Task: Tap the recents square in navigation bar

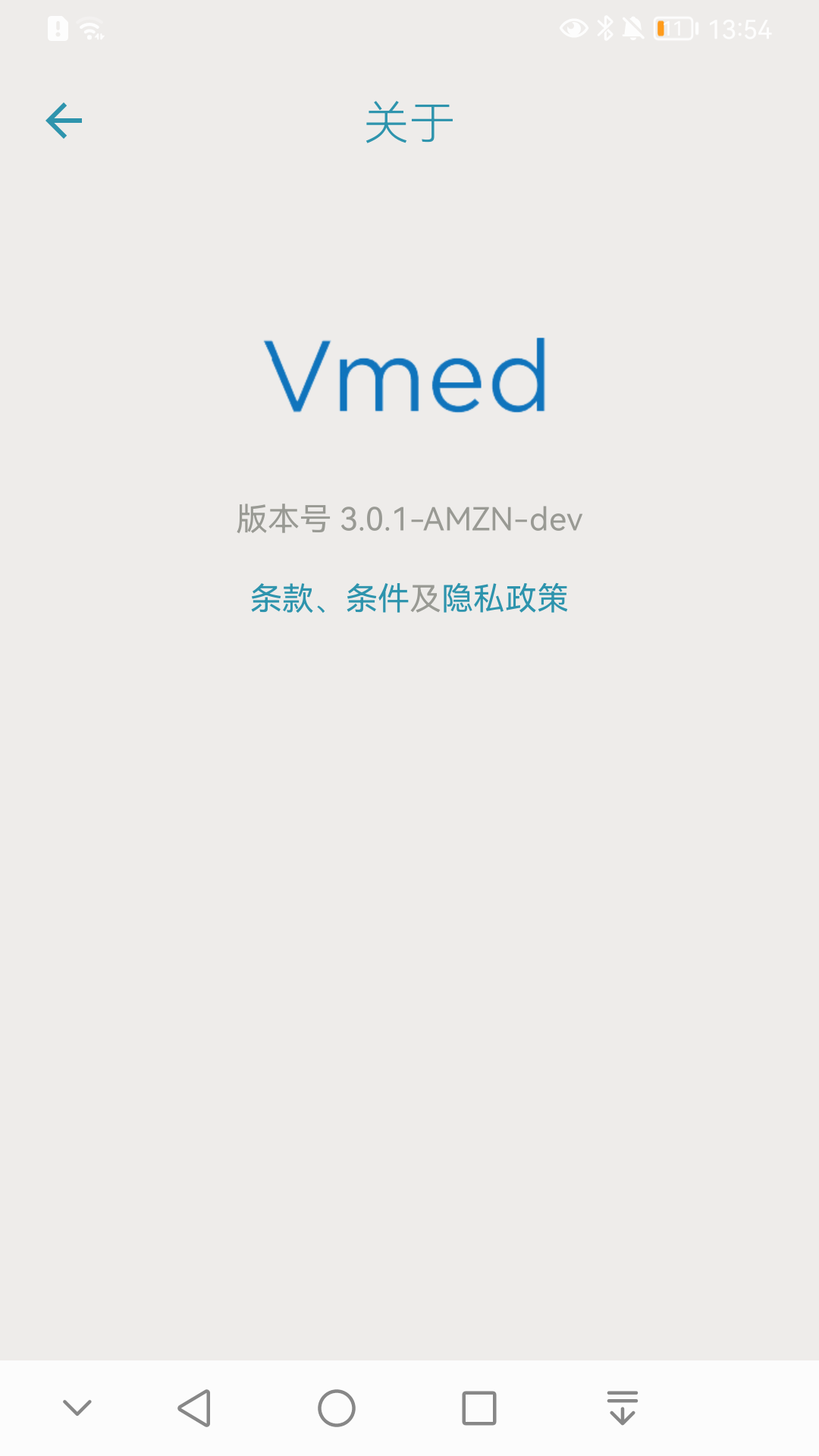Action: (x=476, y=1408)
